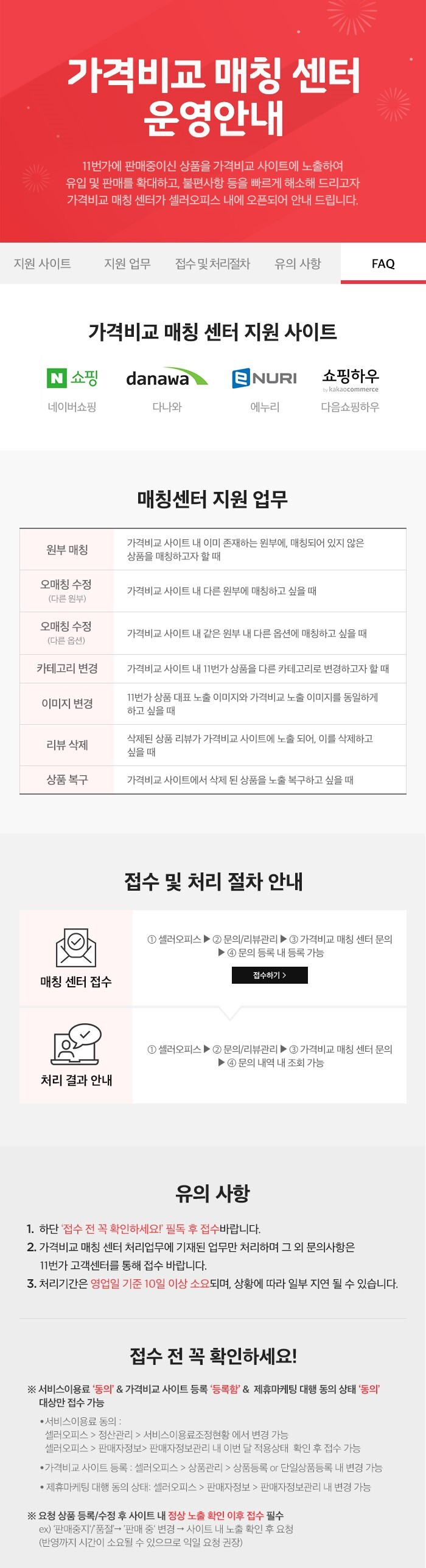Switch to the 지원 사이트 tab
This screenshot has width=426, height=1568.
point(42,264)
